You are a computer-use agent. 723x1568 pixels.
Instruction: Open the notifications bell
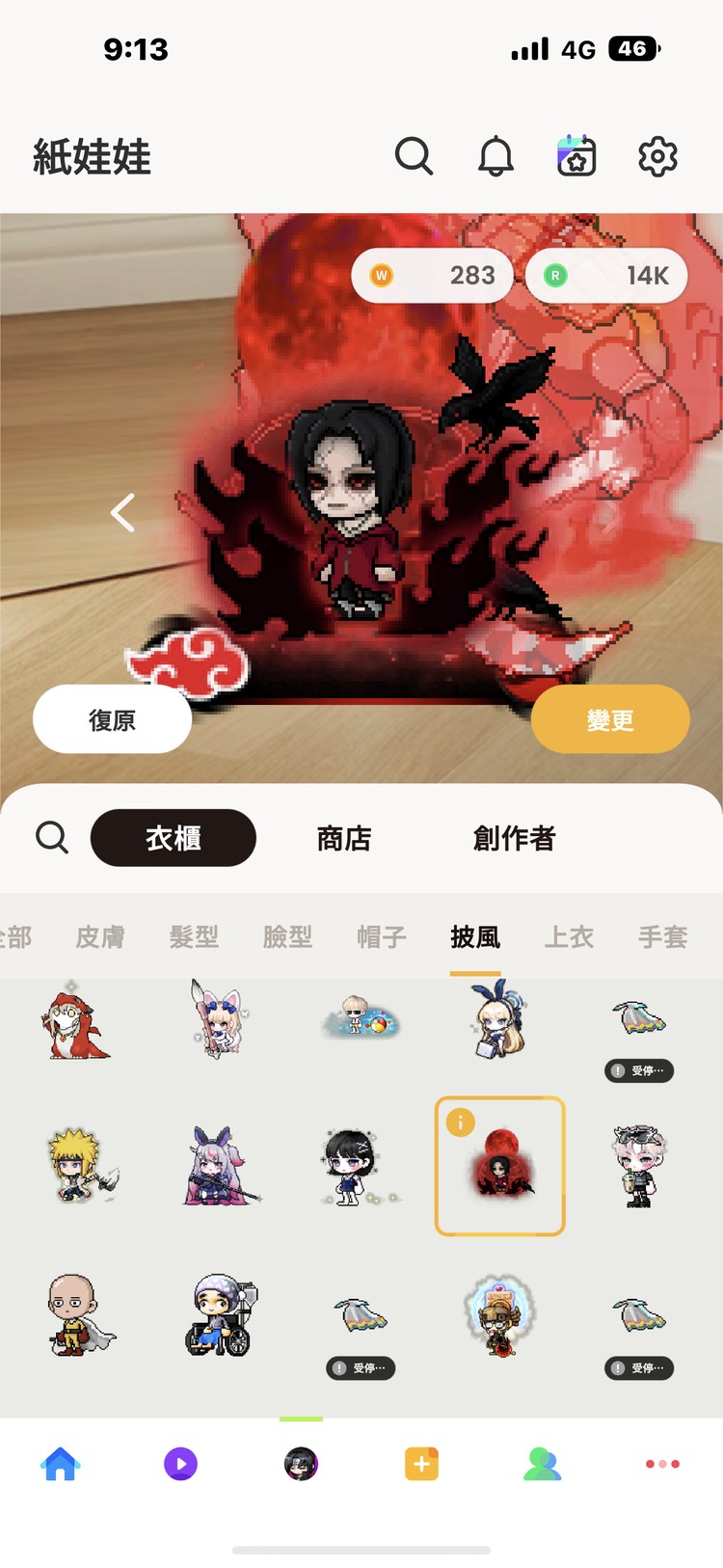pos(495,156)
